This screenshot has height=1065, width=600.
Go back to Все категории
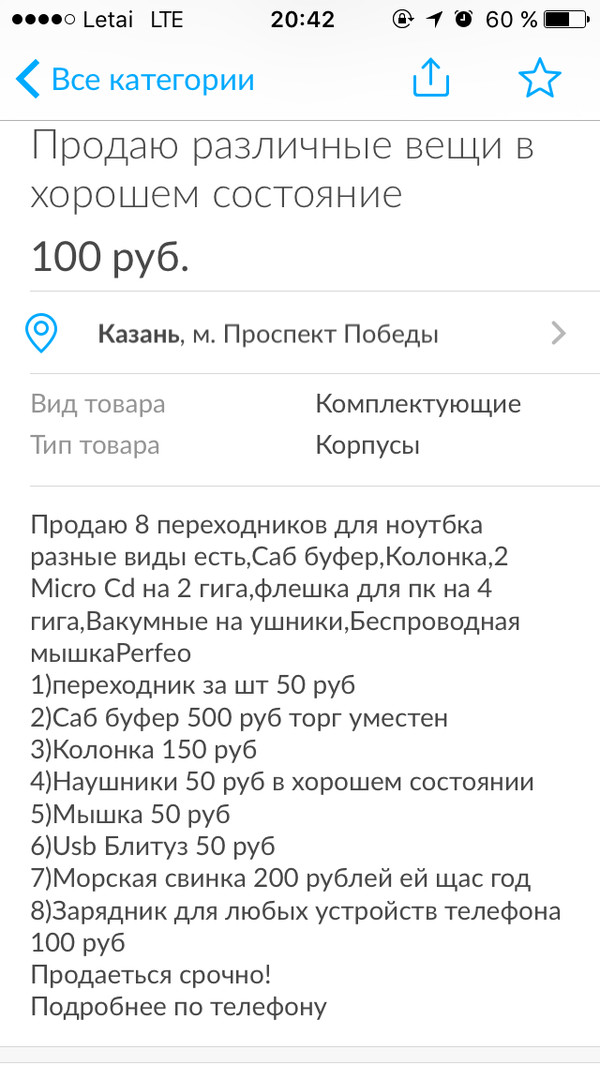[x=135, y=80]
